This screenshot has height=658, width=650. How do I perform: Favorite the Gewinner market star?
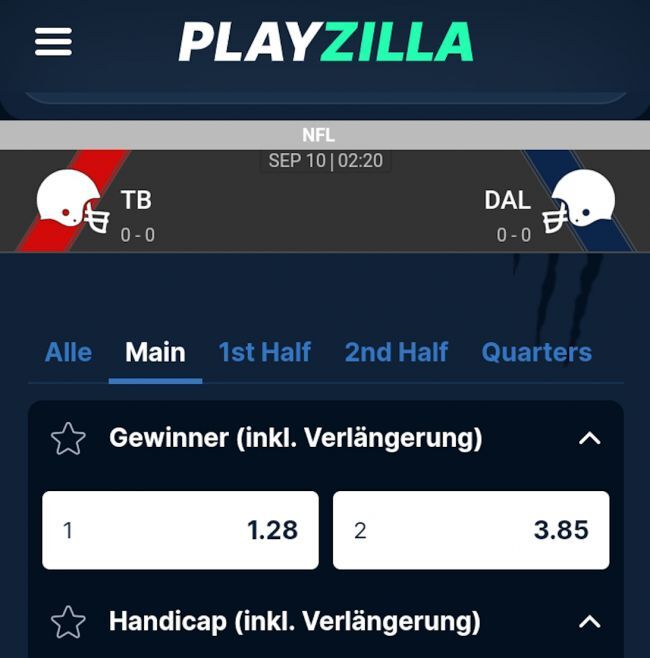pyautogui.click(x=68, y=438)
